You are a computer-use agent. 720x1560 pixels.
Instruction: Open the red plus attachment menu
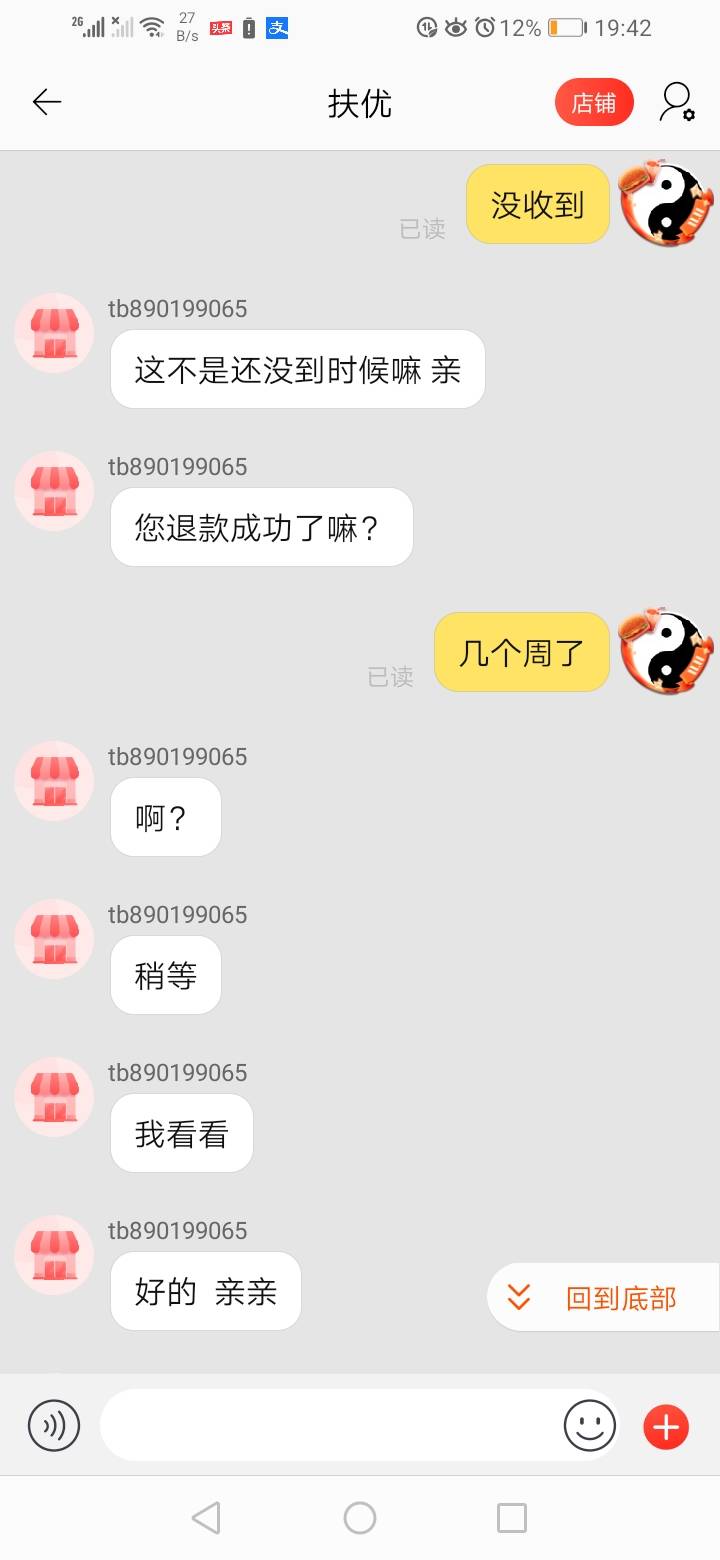(667, 1426)
